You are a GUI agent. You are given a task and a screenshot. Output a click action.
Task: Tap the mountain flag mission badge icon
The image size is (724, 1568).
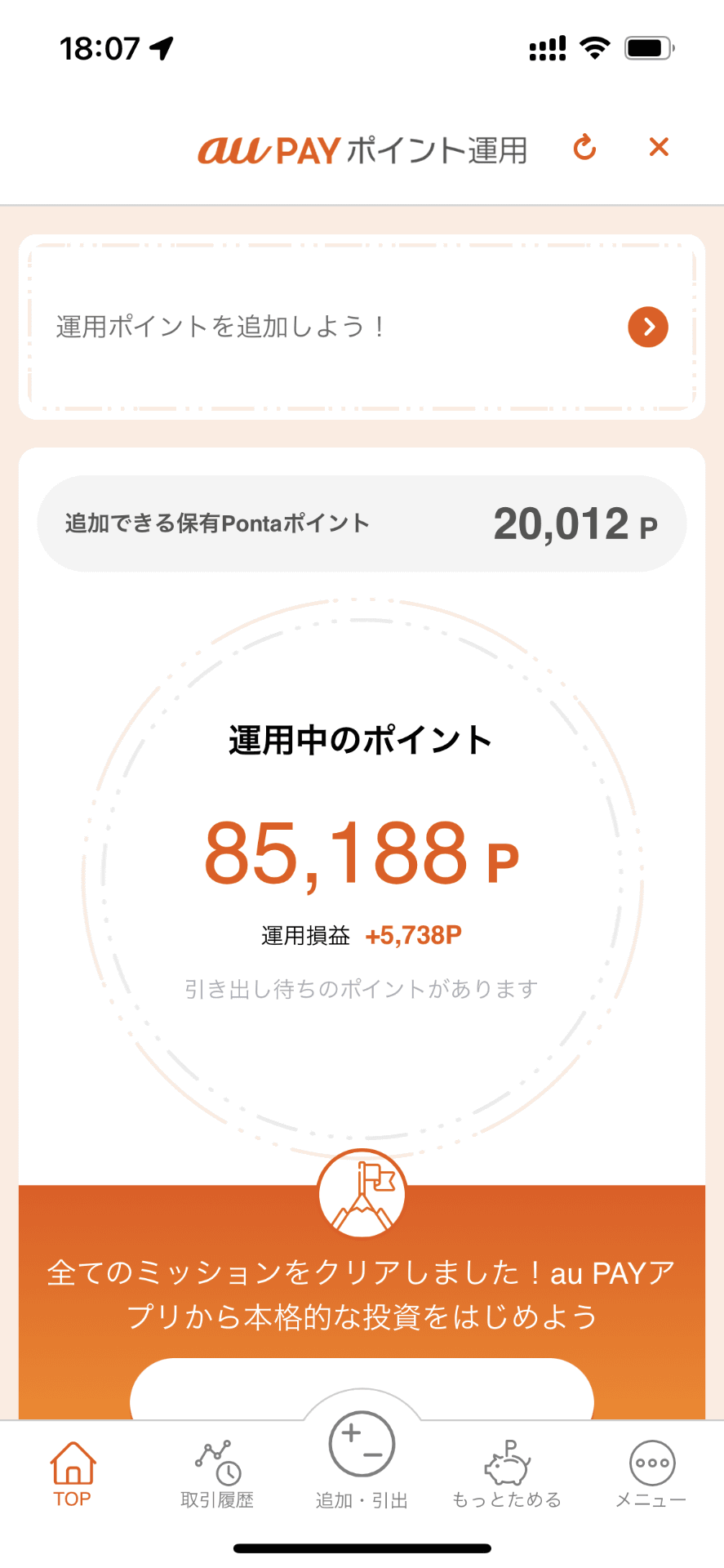click(x=362, y=1193)
